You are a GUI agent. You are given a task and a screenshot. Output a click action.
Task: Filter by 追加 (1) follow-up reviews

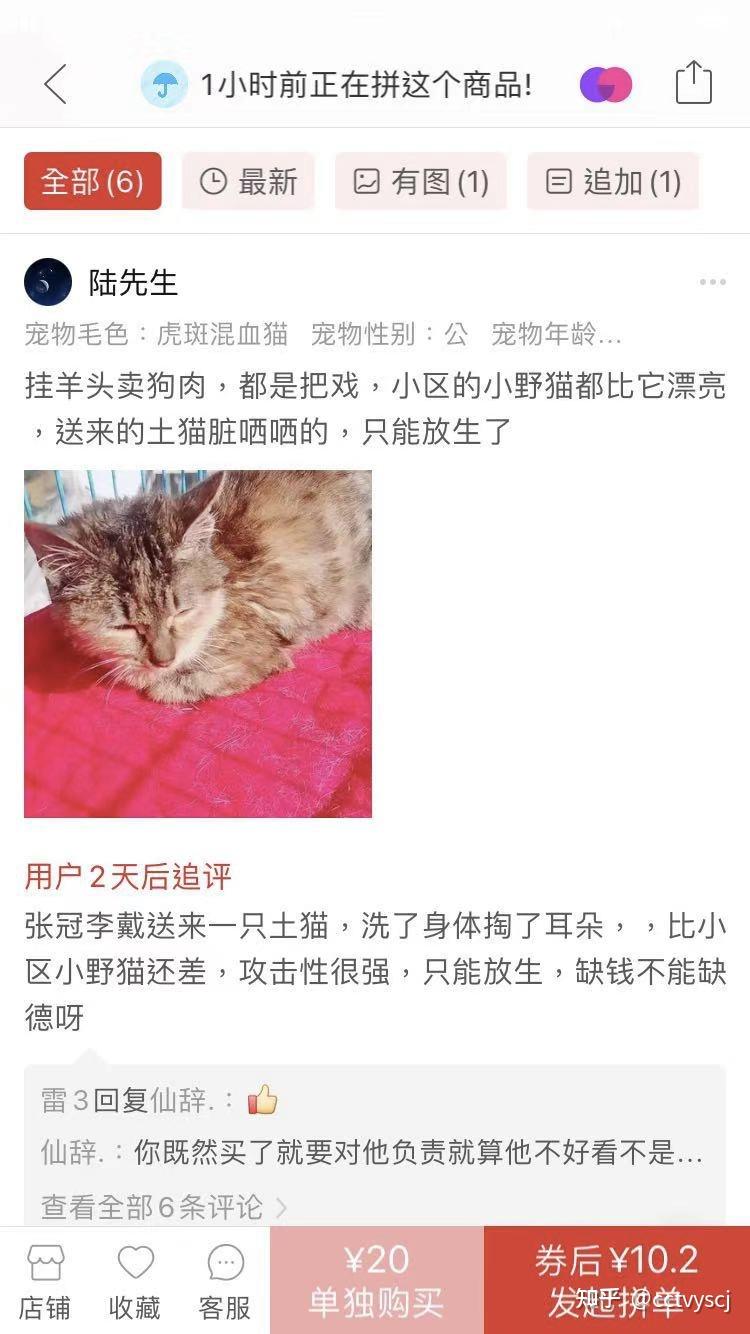pyautogui.click(x=612, y=181)
